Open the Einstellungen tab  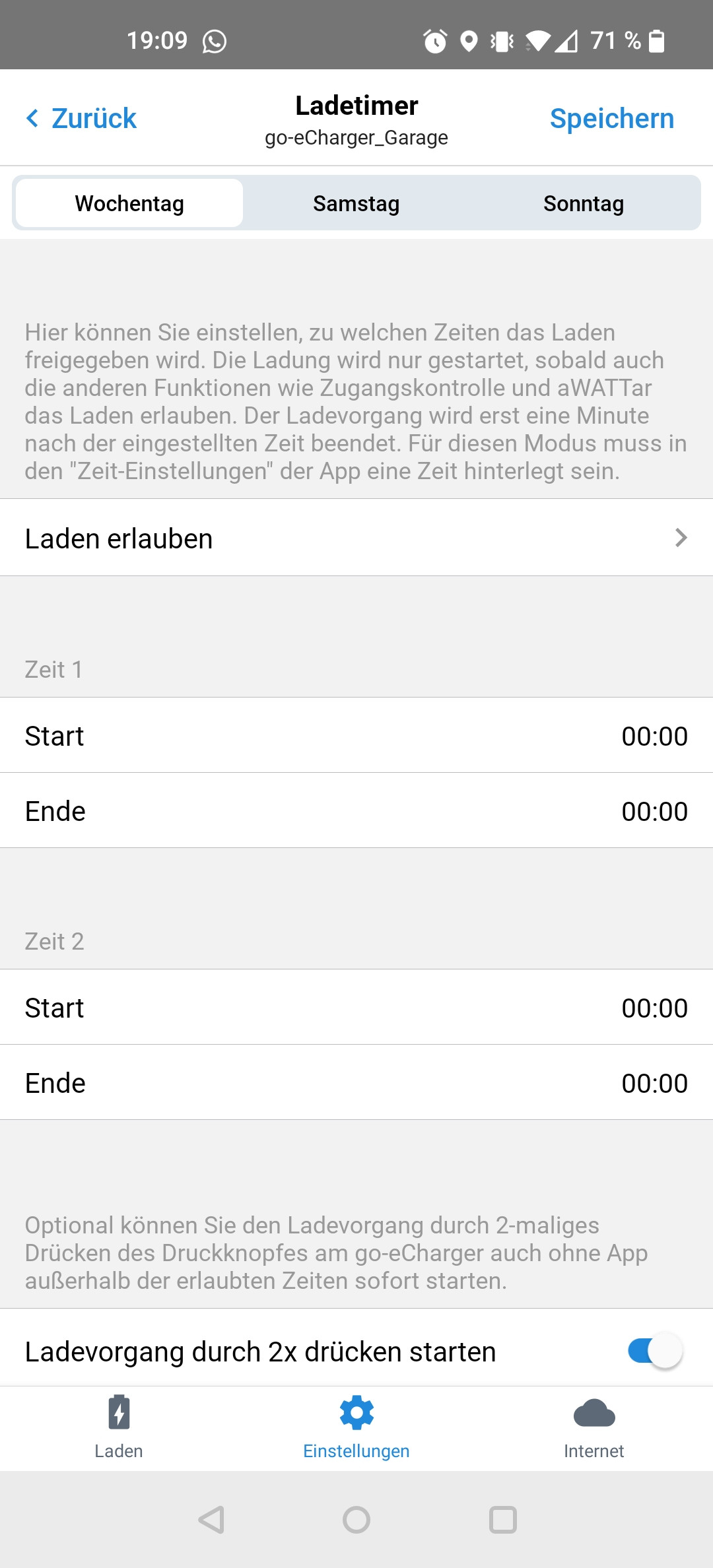point(356,1428)
